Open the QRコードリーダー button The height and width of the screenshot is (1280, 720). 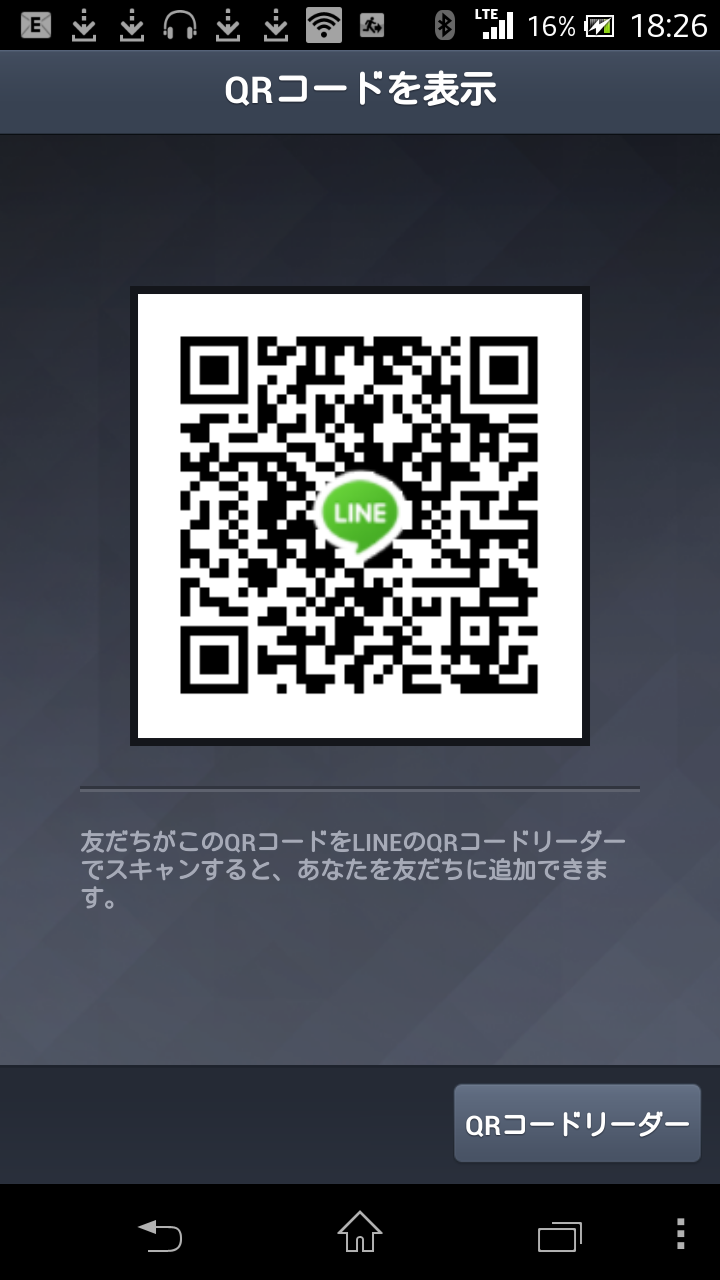[x=577, y=1124]
